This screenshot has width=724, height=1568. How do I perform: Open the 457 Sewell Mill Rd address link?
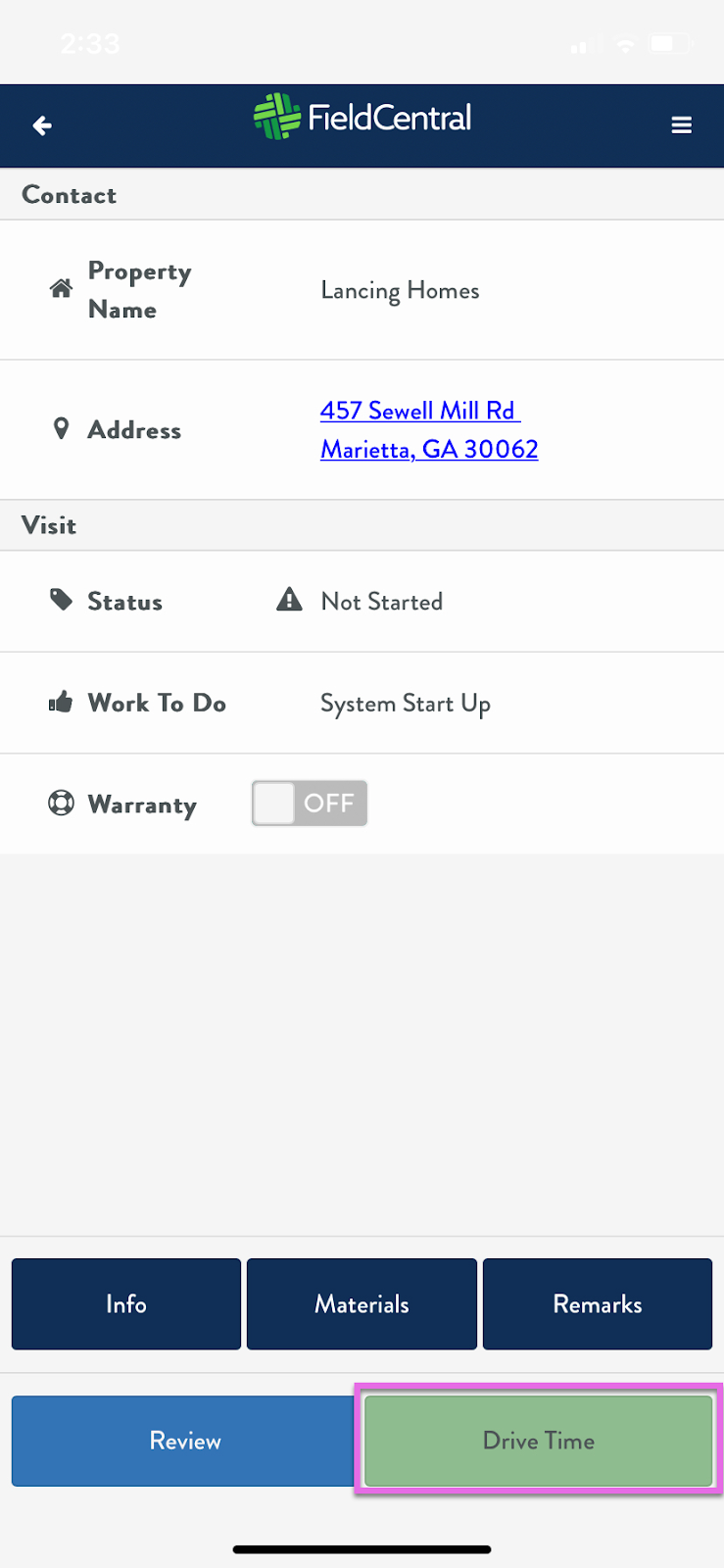point(419,412)
